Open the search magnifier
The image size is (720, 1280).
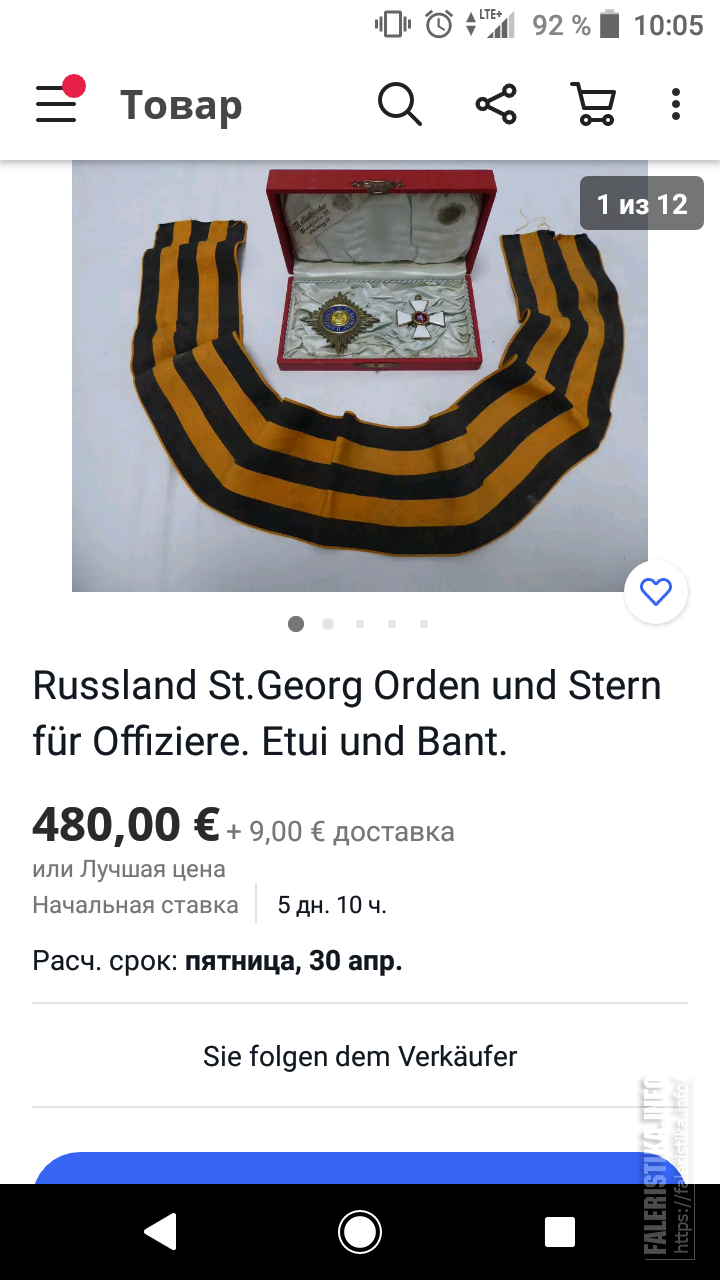[x=399, y=104]
